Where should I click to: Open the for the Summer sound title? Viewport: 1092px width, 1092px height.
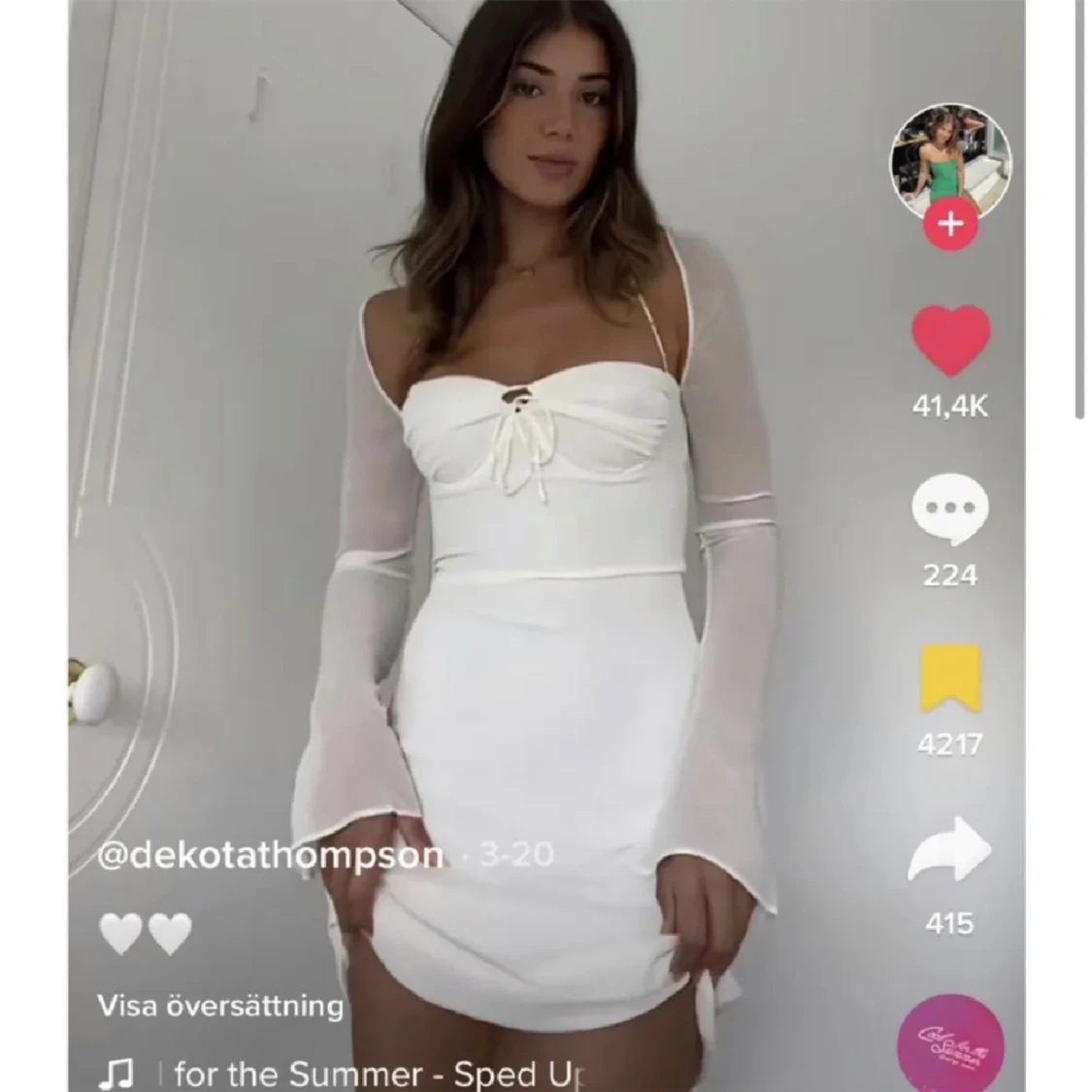pos(379,1074)
